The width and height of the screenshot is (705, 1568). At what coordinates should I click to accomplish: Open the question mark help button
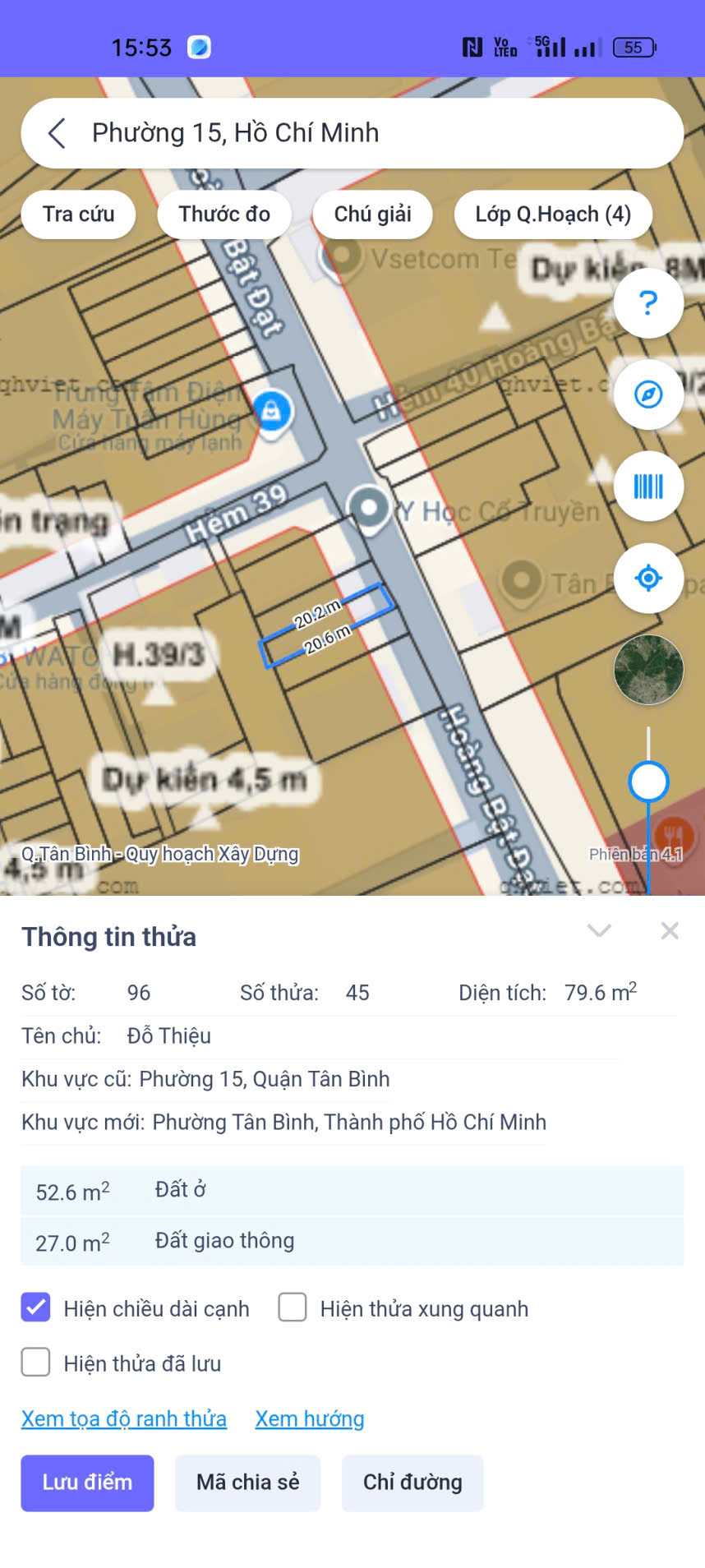point(648,303)
